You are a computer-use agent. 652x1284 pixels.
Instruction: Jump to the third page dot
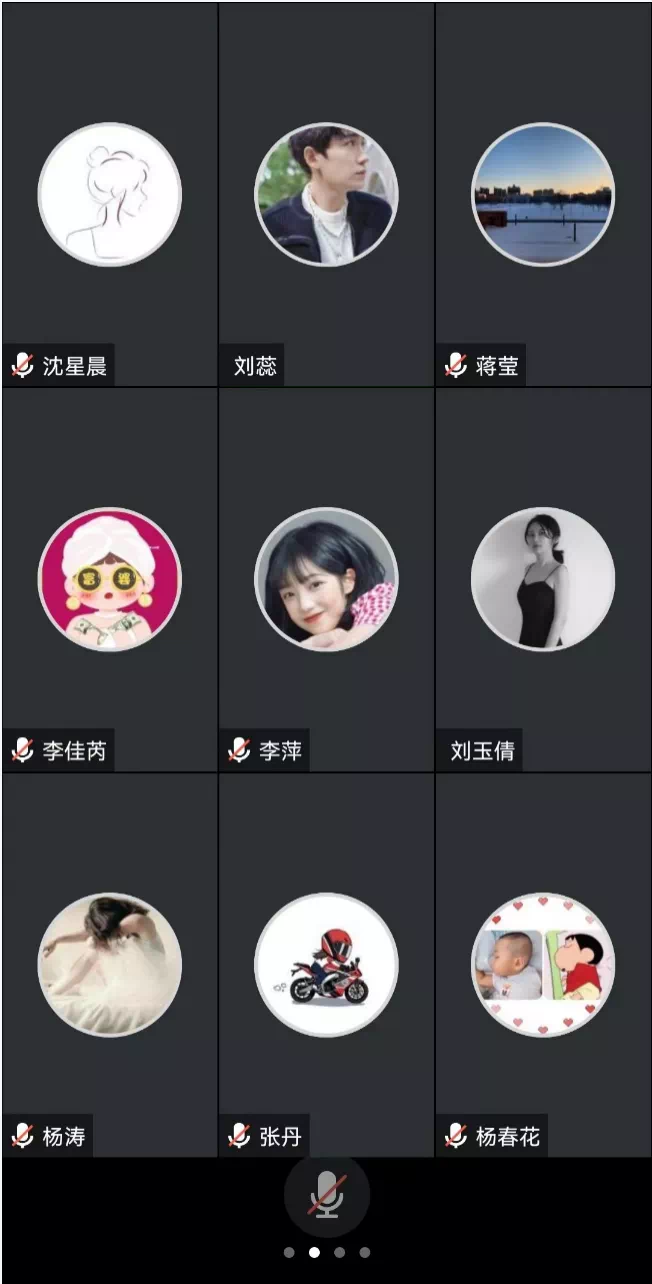pos(340,1252)
